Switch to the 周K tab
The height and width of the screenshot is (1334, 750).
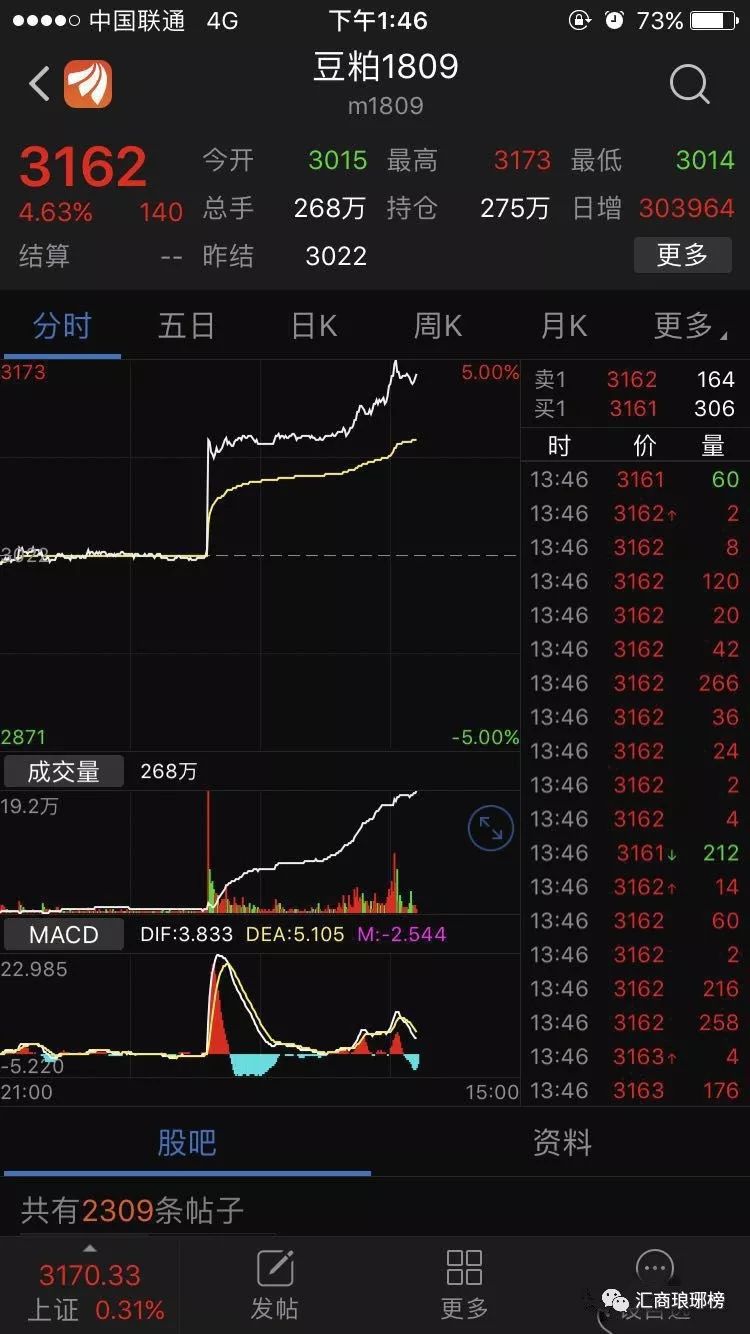click(438, 326)
